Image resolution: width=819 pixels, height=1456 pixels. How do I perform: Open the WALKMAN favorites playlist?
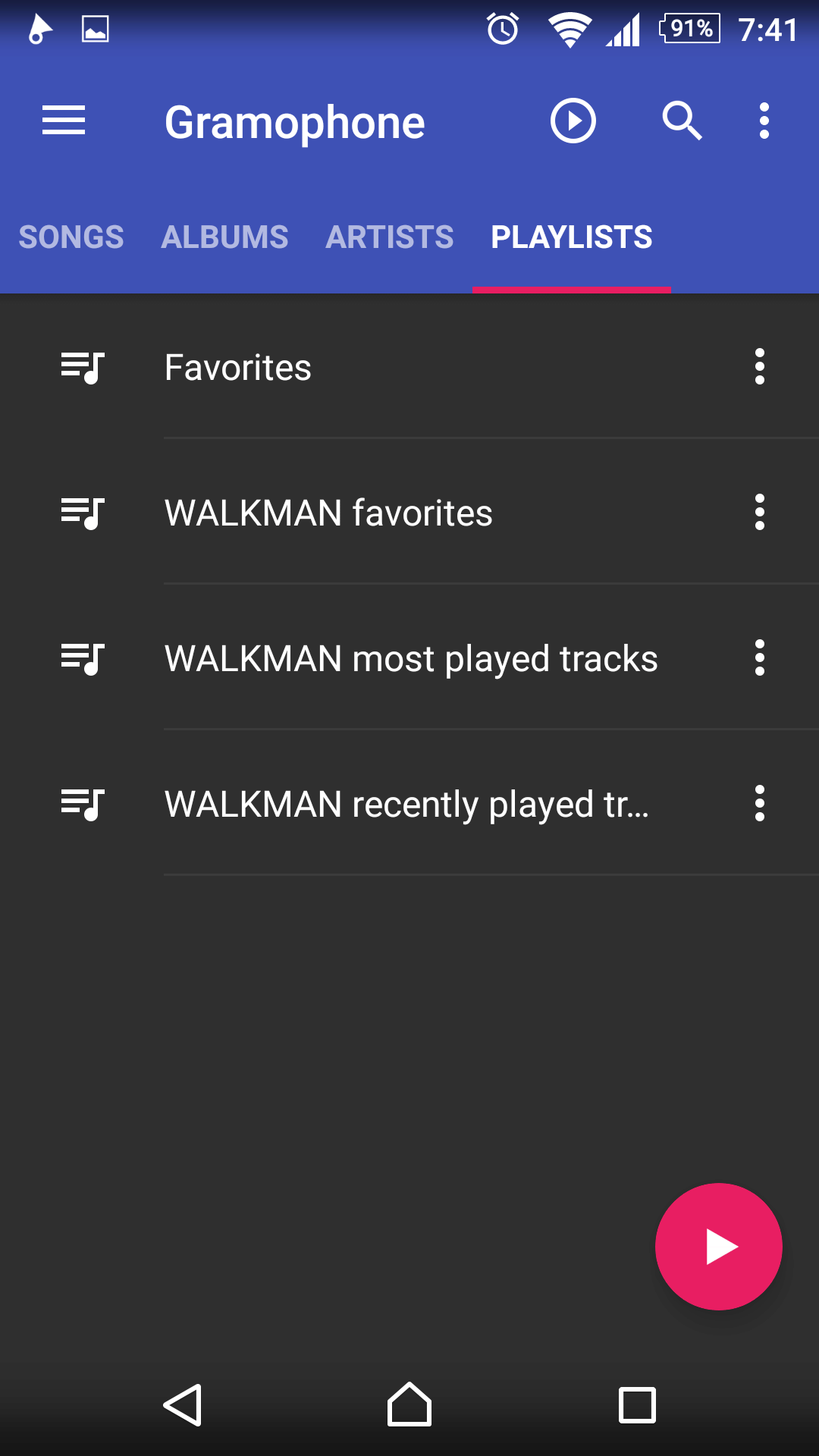[409, 513]
